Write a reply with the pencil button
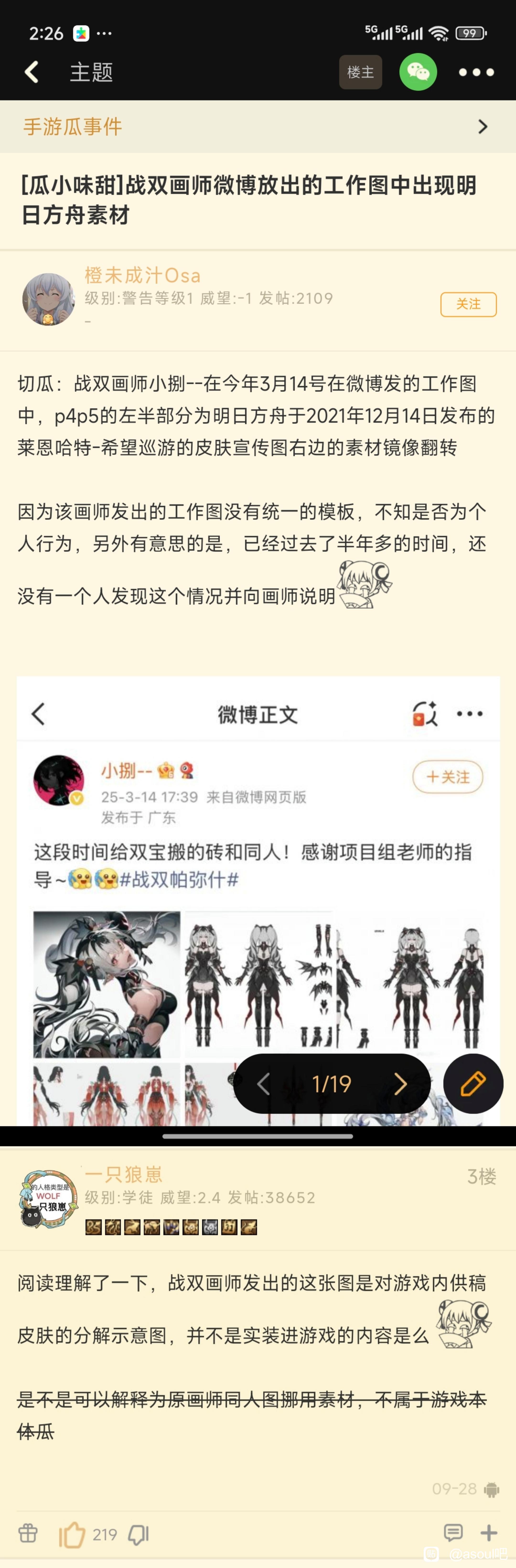Viewport: 516px width, 1568px height. click(473, 1083)
